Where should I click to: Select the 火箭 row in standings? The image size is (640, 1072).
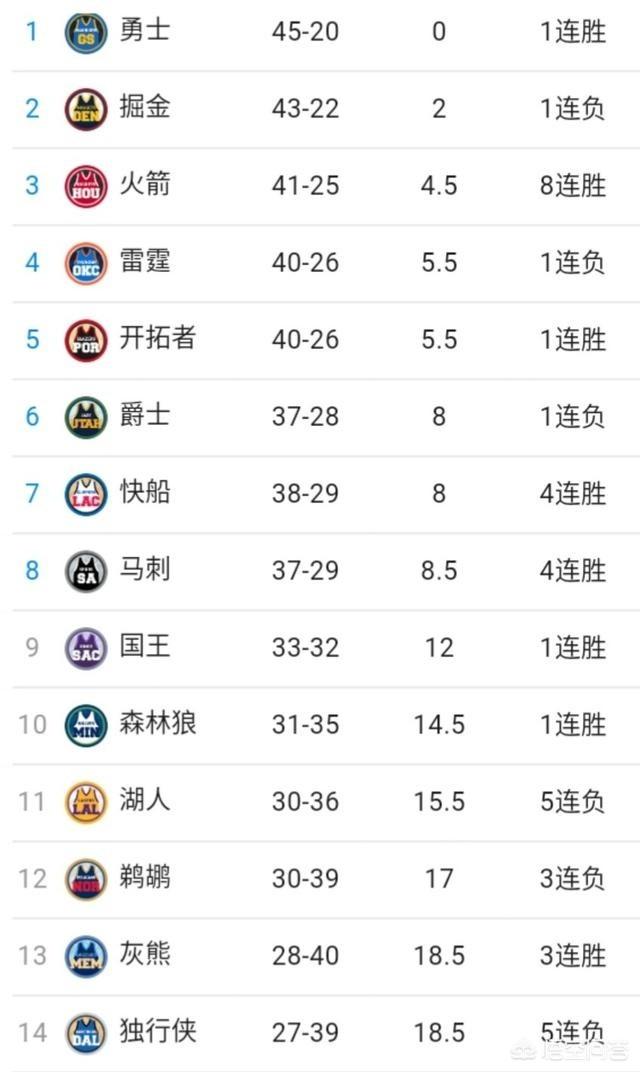(320, 186)
